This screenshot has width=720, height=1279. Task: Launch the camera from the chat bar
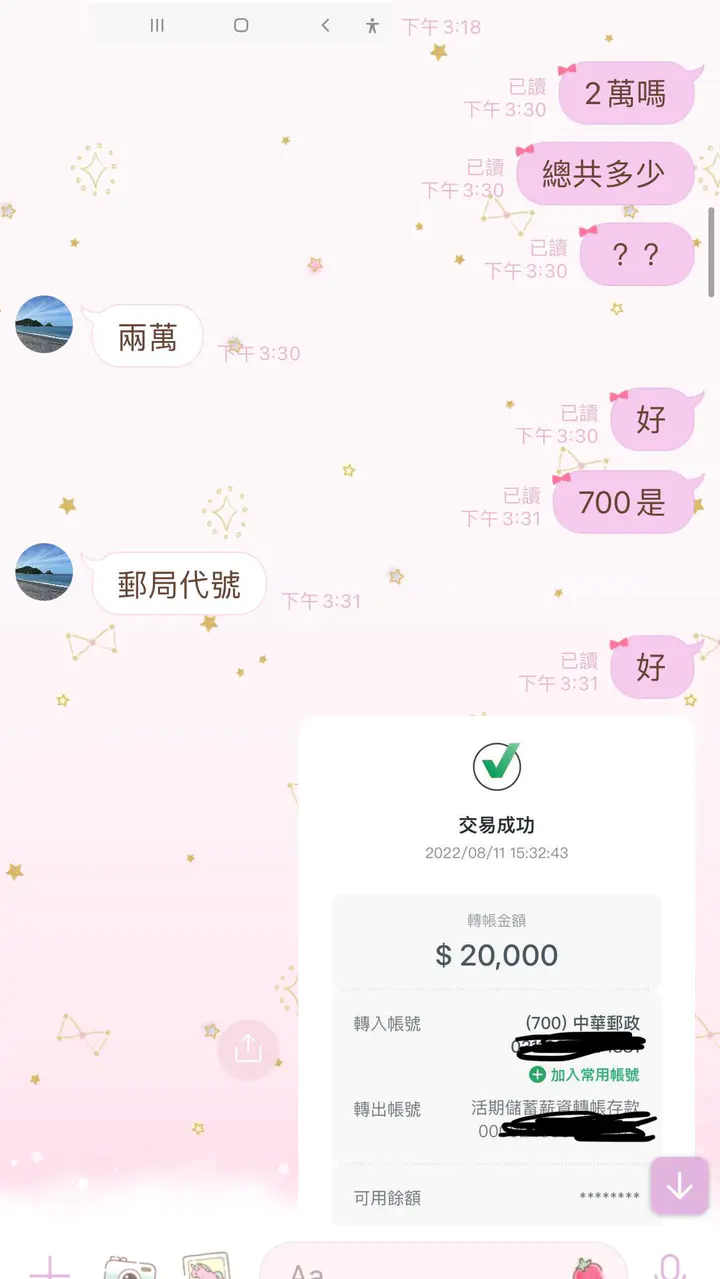pos(130,1266)
